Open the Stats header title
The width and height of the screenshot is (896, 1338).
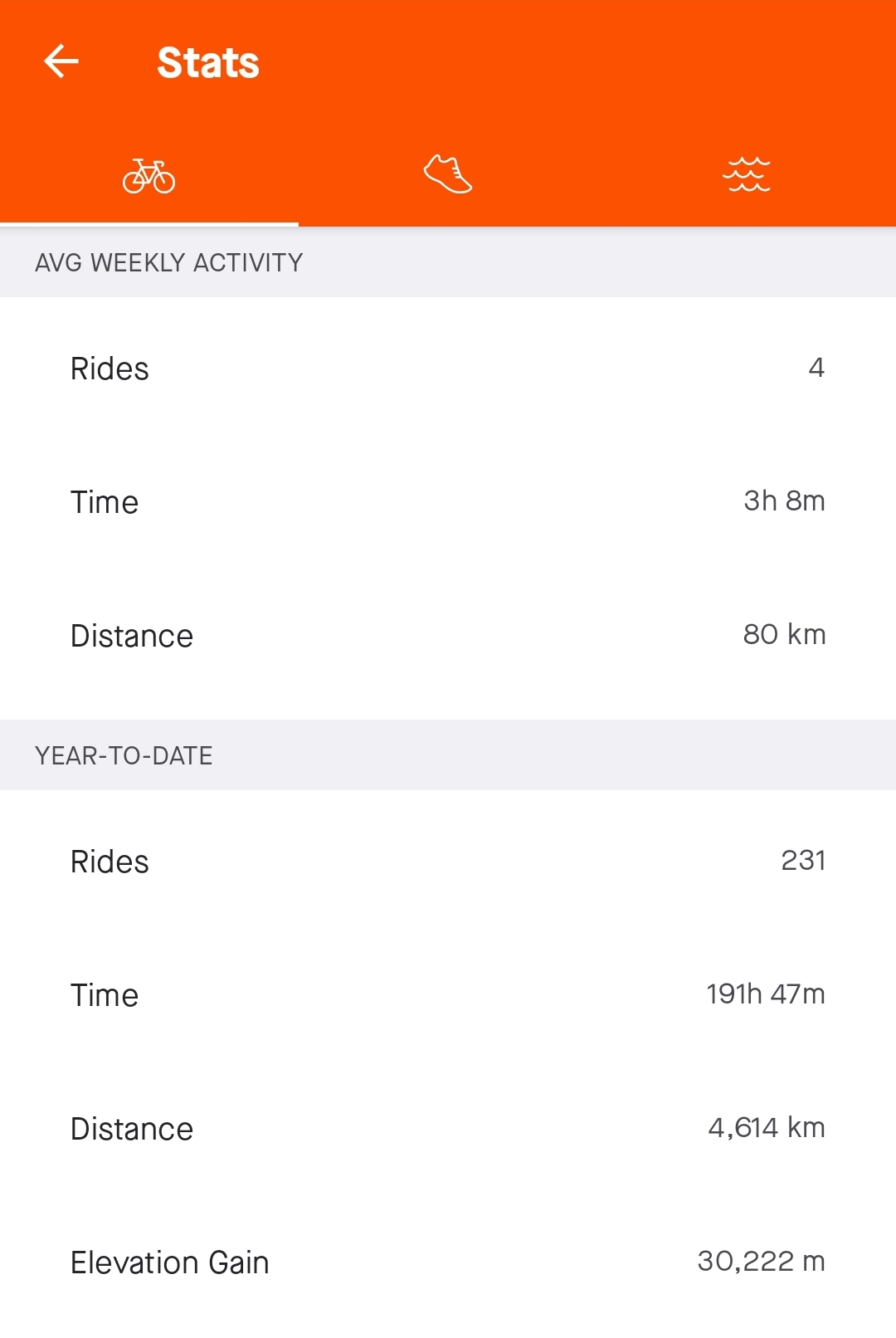207,61
